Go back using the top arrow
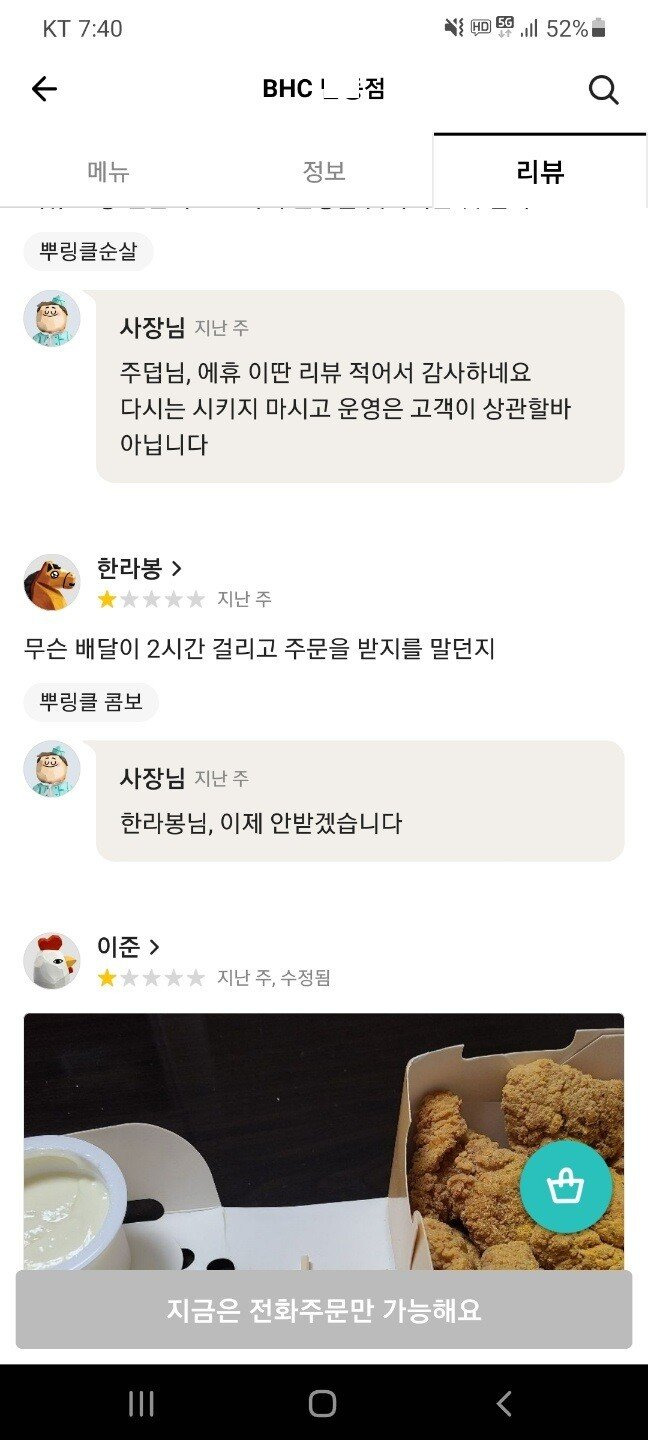 click(x=45, y=89)
